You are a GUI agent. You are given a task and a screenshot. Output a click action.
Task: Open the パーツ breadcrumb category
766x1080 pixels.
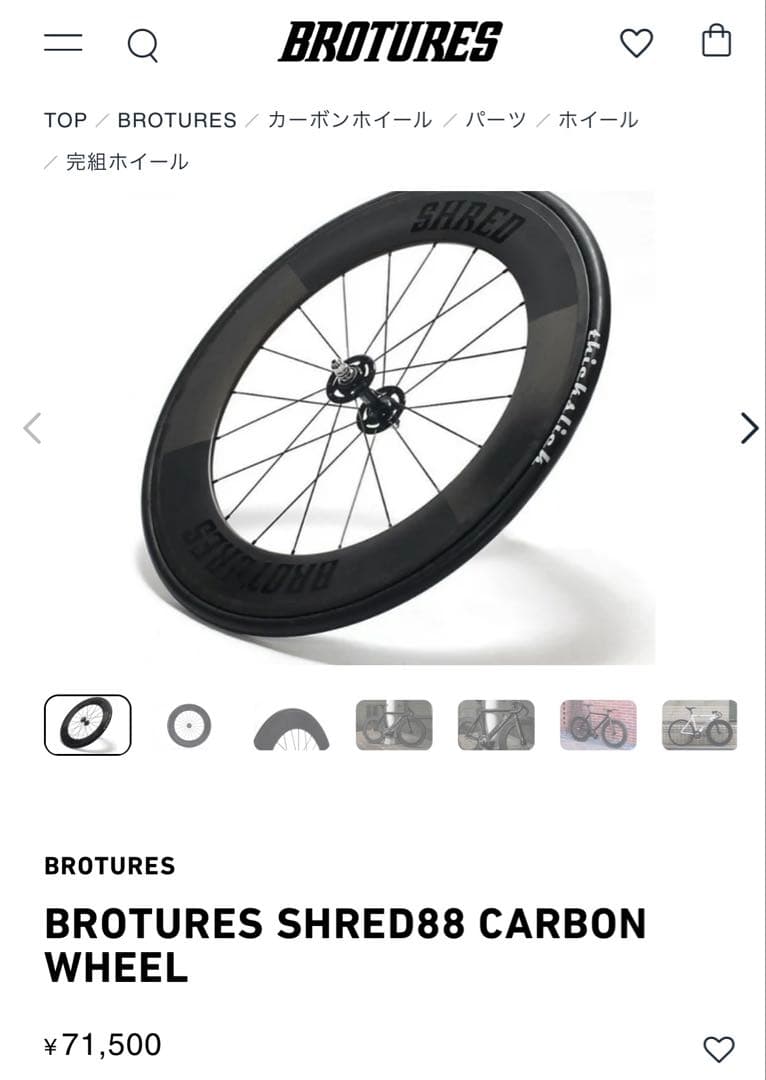click(x=494, y=120)
